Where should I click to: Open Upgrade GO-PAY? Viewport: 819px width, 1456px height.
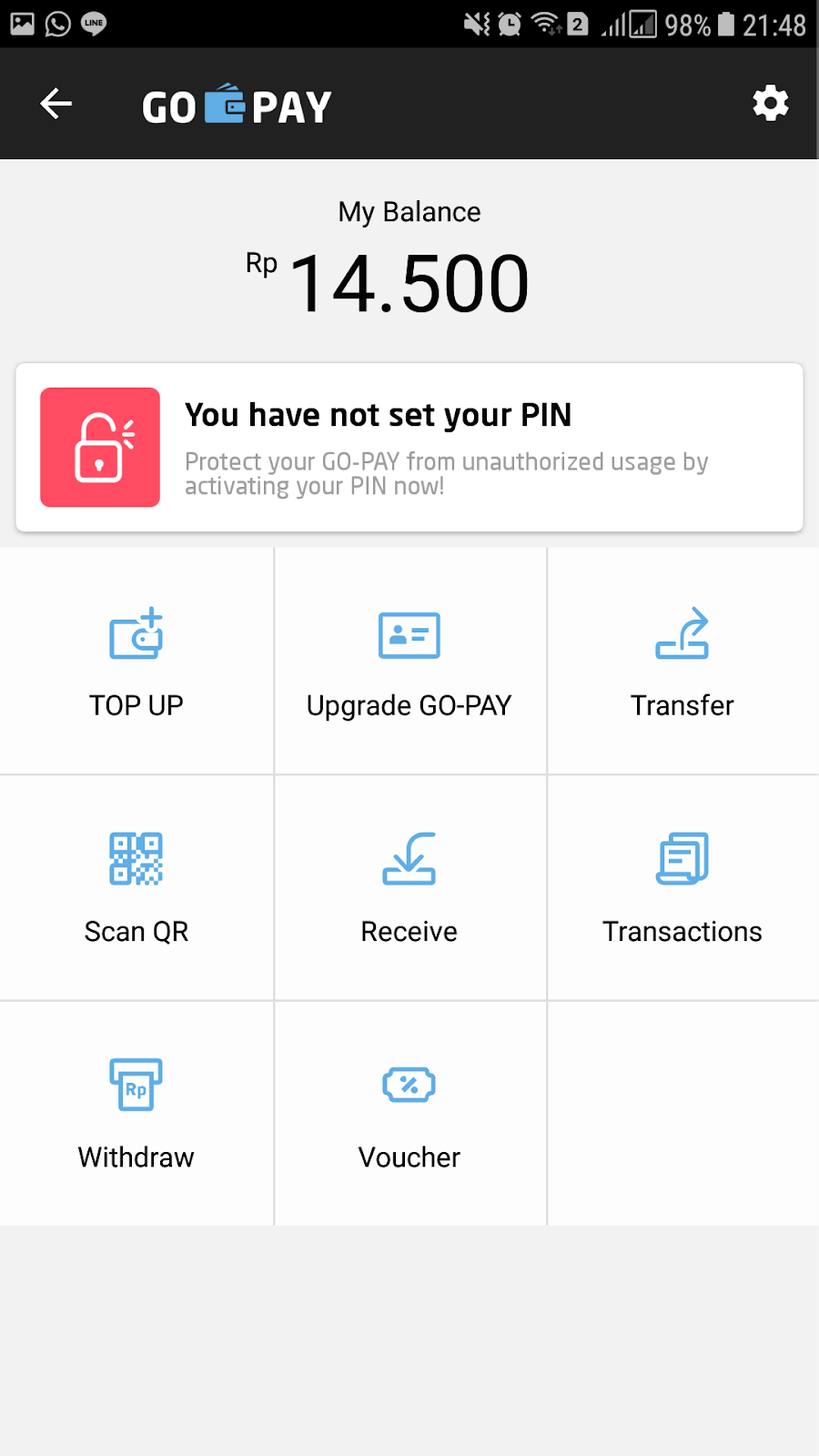click(409, 661)
